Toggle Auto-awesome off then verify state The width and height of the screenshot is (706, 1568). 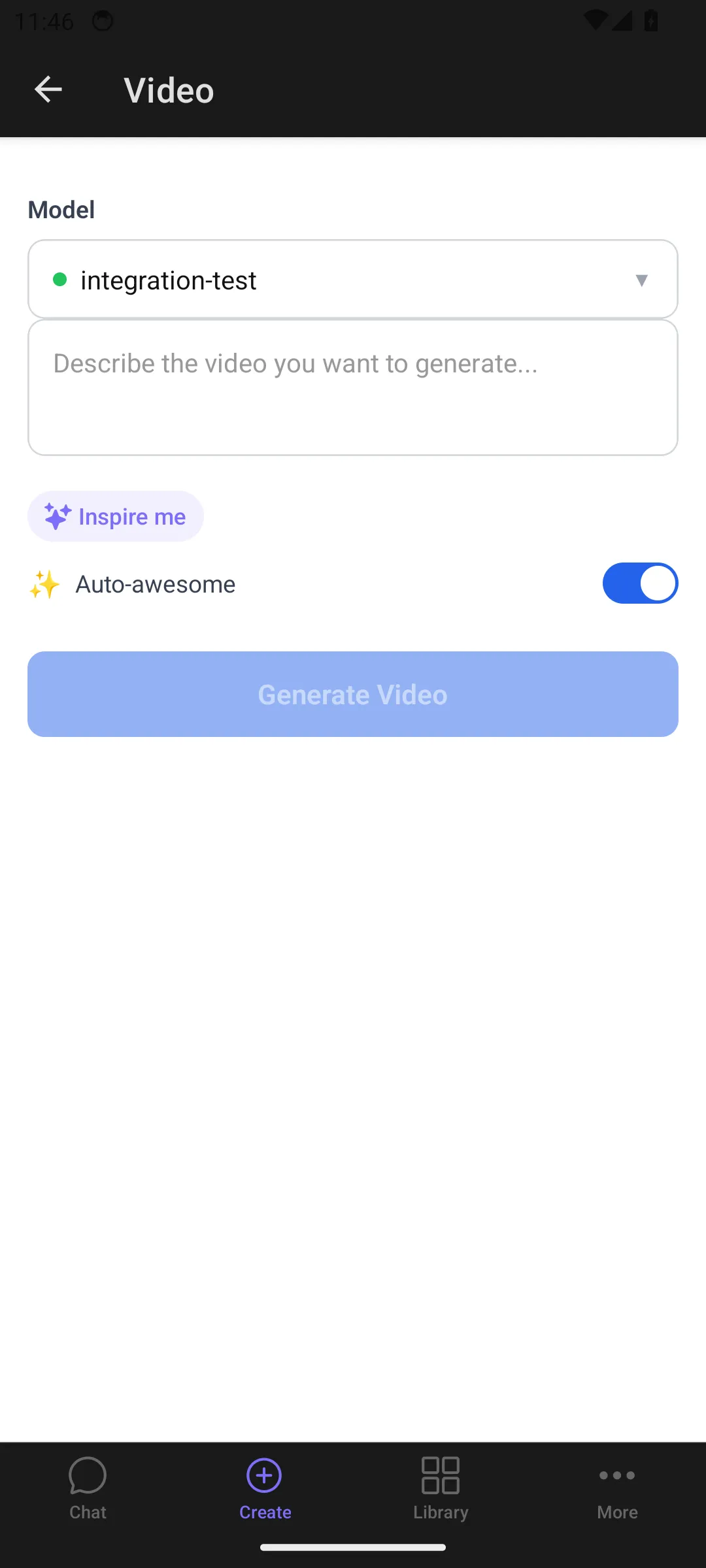pyautogui.click(x=640, y=583)
